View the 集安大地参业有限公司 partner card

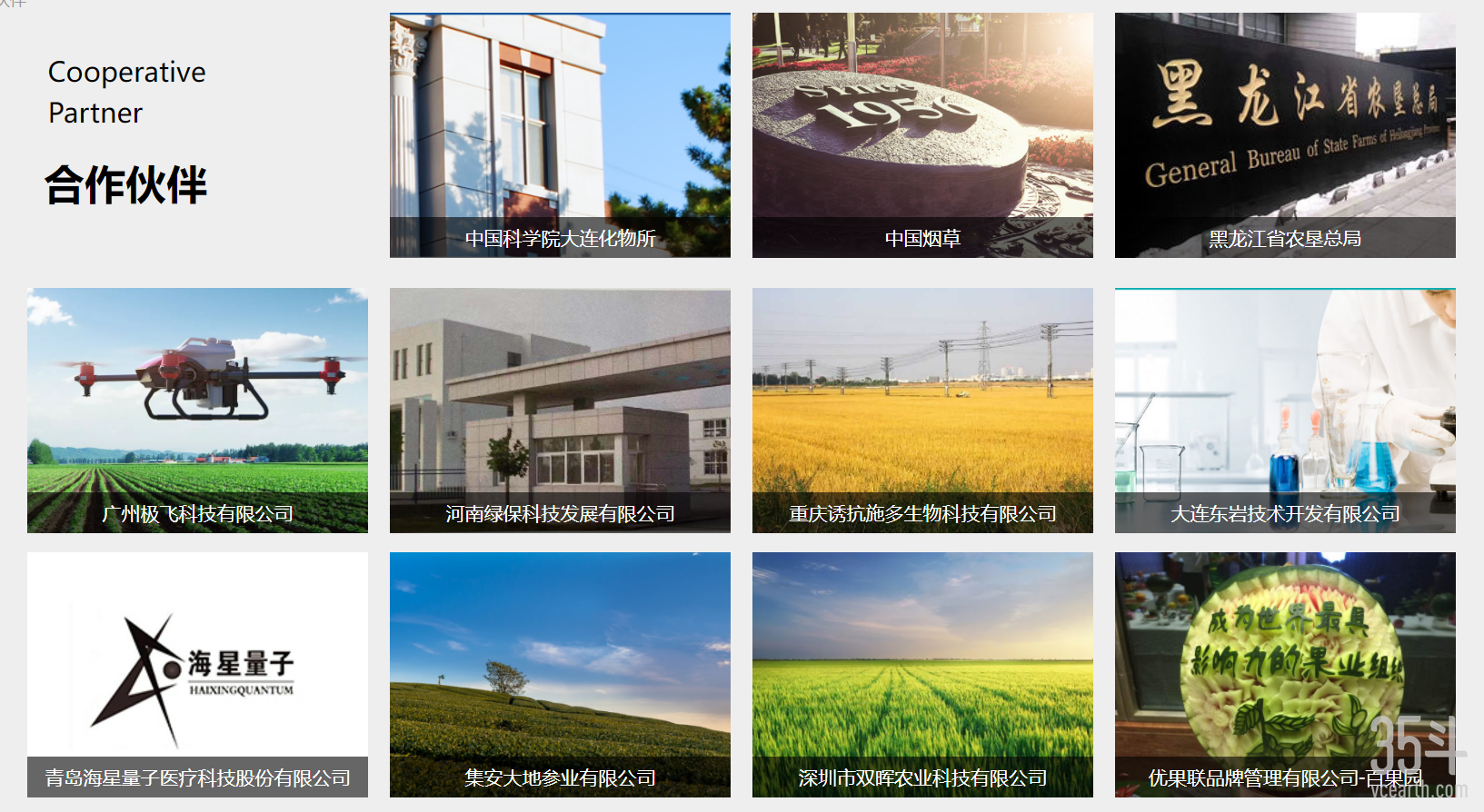tap(560, 675)
